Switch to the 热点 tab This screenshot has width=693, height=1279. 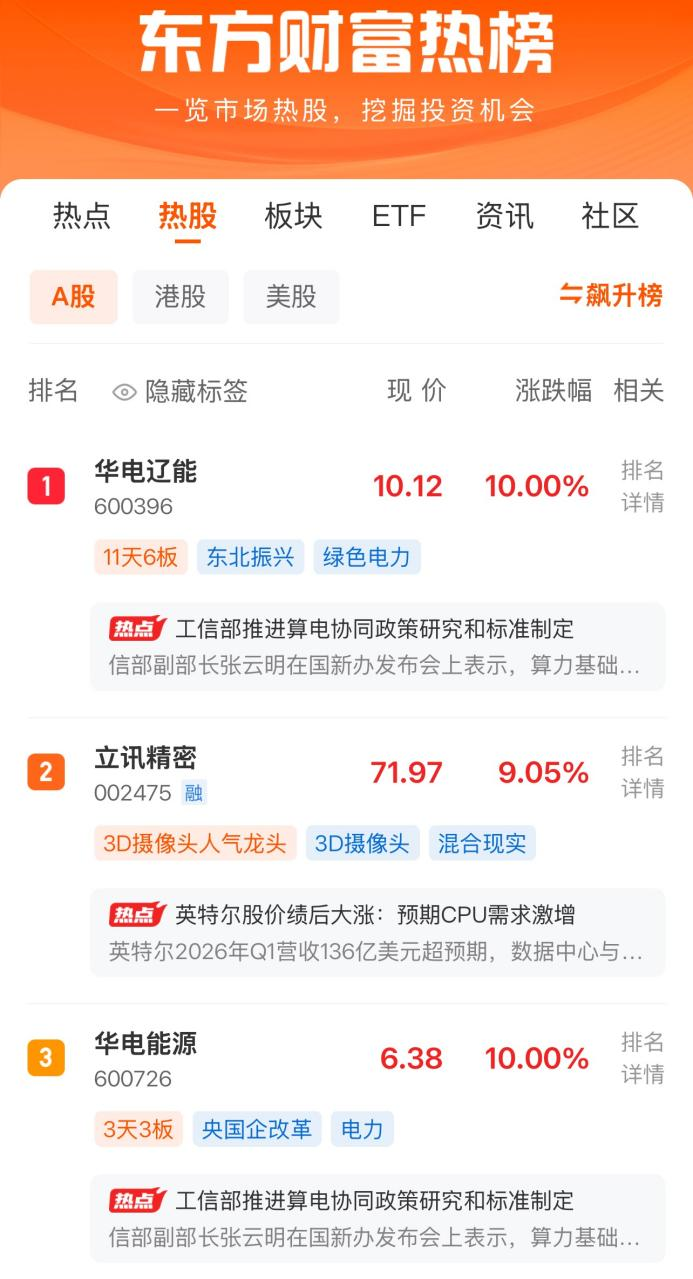click(x=82, y=216)
